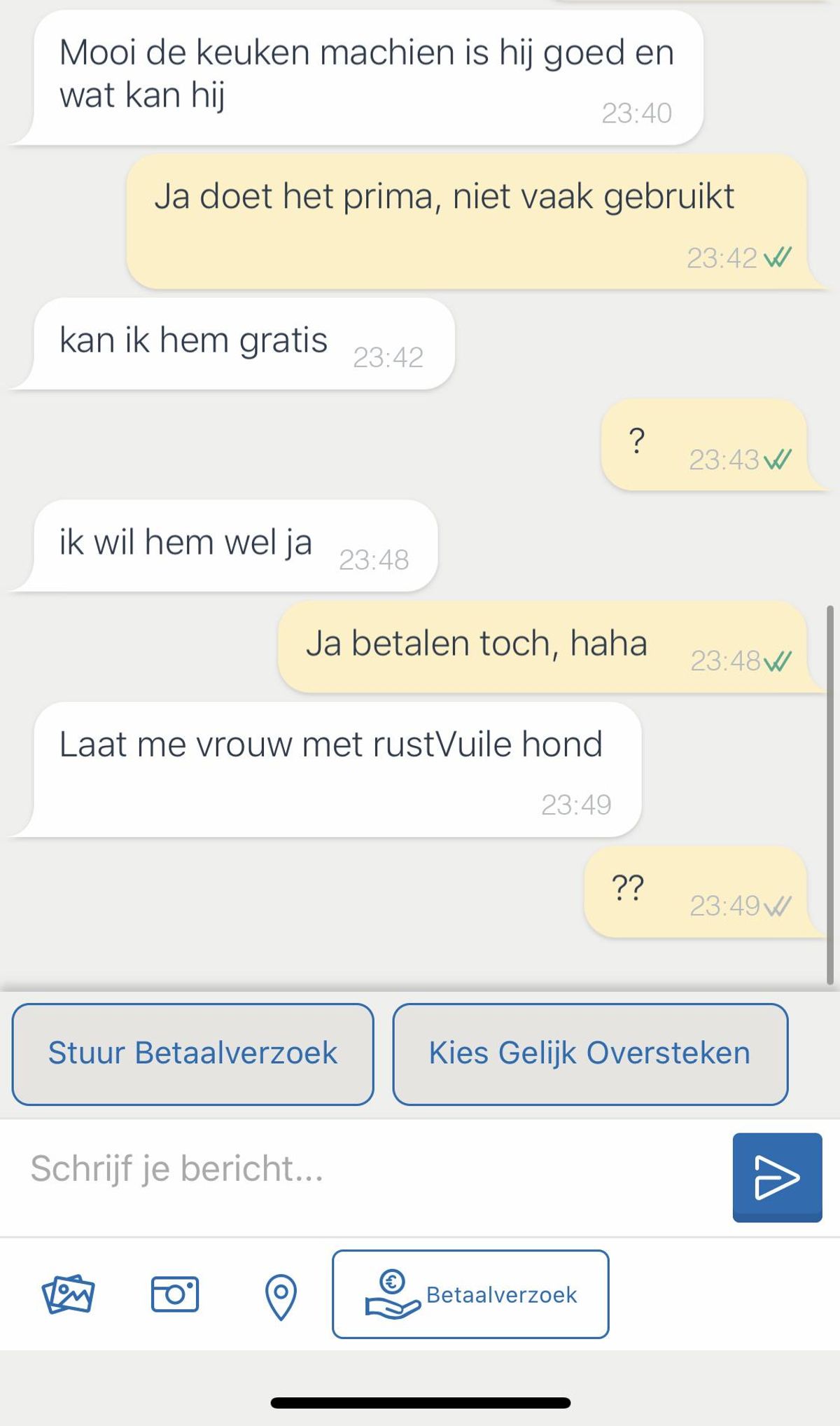Tap the Stuur Betaalverzoek button
This screenshot has height=1426, width=840.
192,1054
